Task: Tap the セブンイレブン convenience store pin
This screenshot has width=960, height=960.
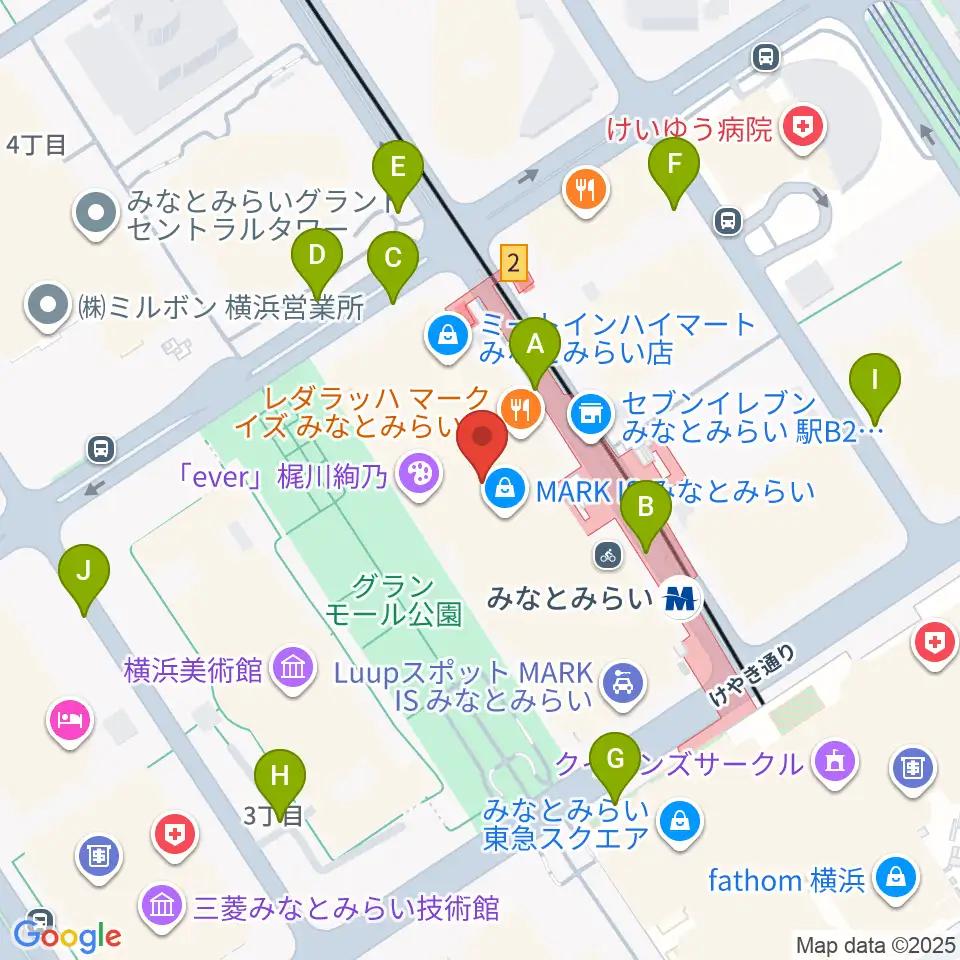Action: pos(590,416)
